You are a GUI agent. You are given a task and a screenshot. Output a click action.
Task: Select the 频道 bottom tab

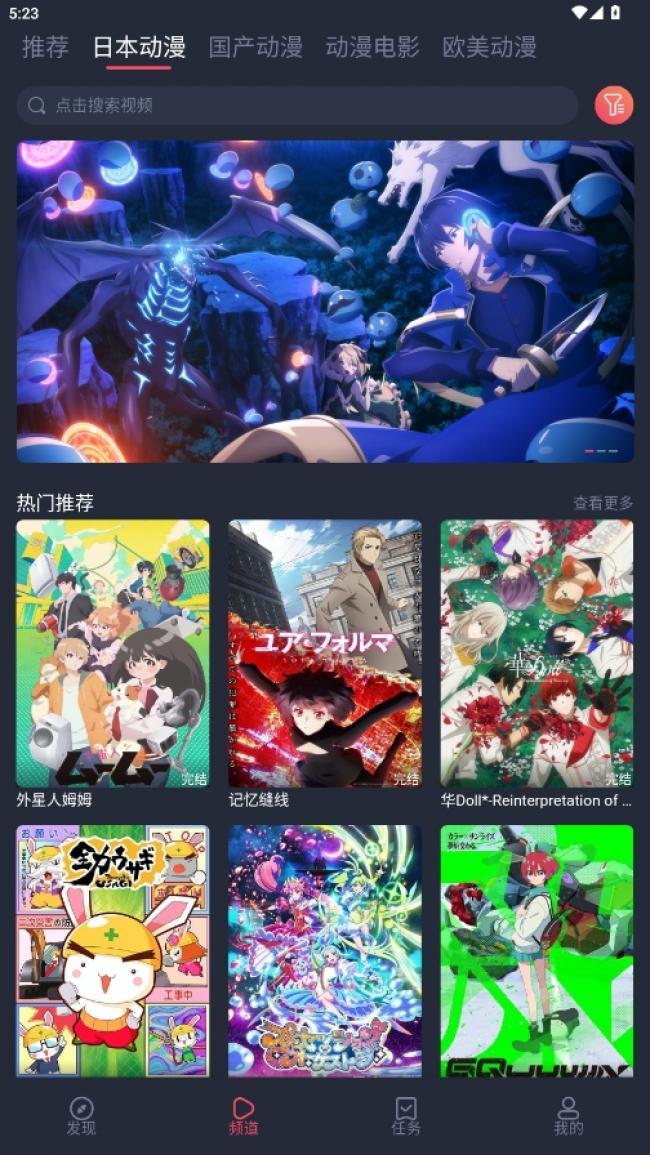click(243, 1116)
